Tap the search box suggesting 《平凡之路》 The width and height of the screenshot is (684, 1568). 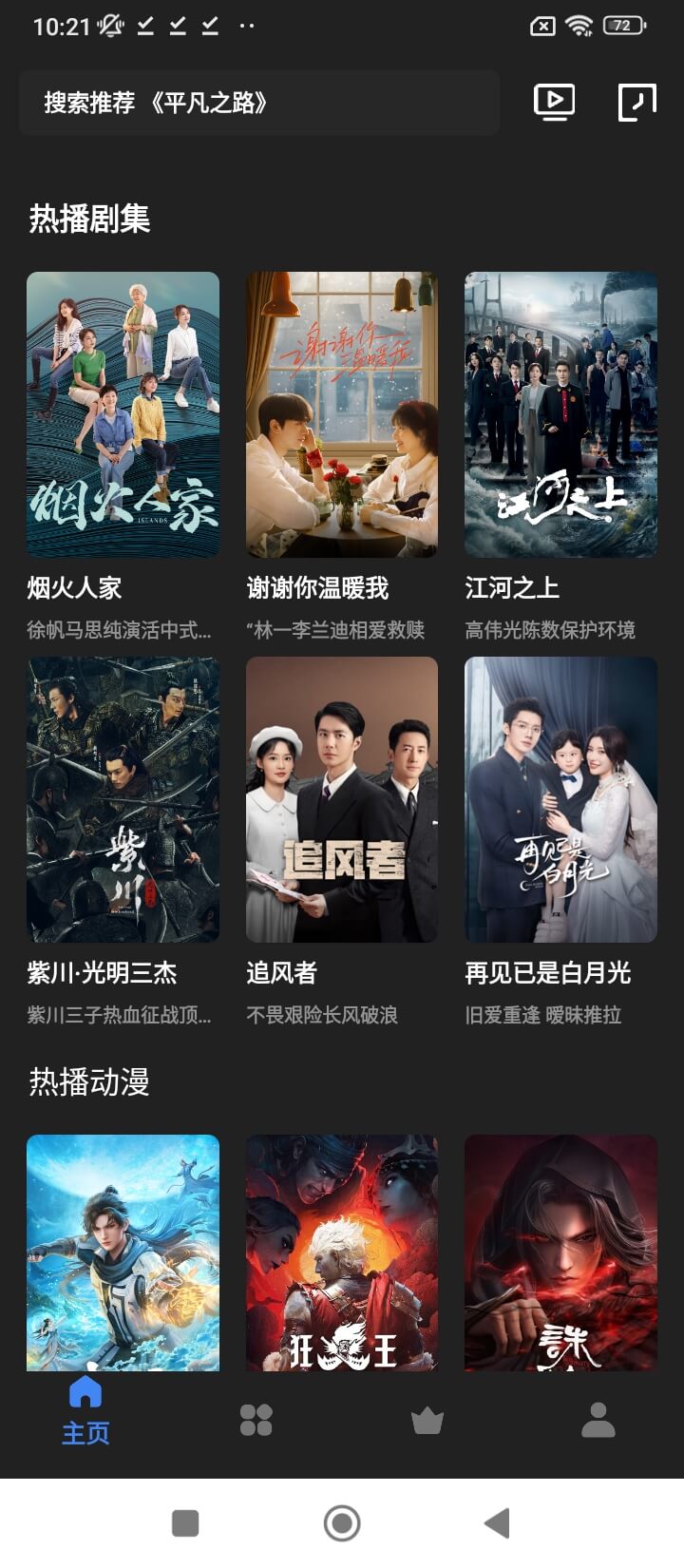[x=258, y=103]
